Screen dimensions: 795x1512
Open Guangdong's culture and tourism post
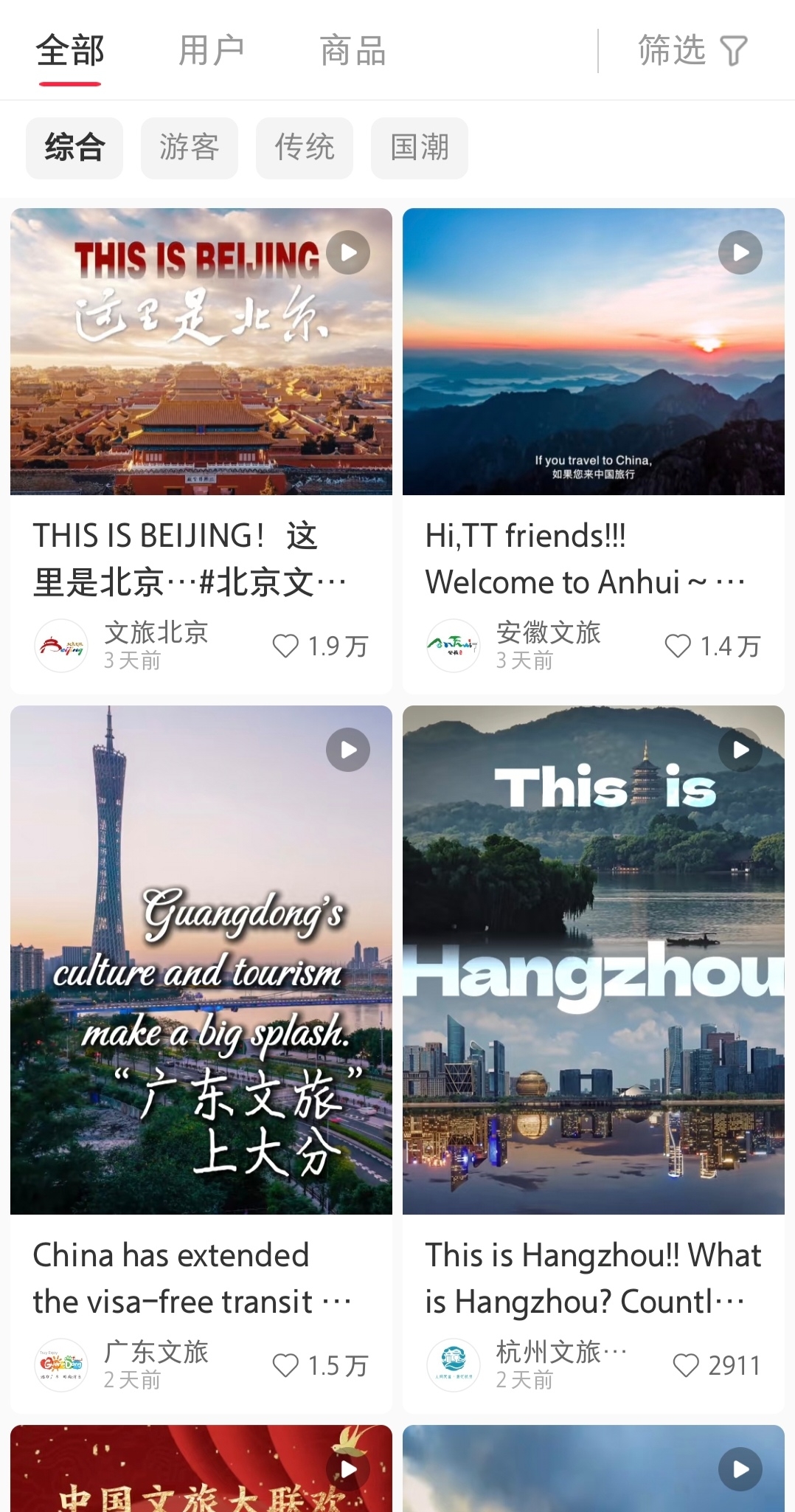coord(201,959)
